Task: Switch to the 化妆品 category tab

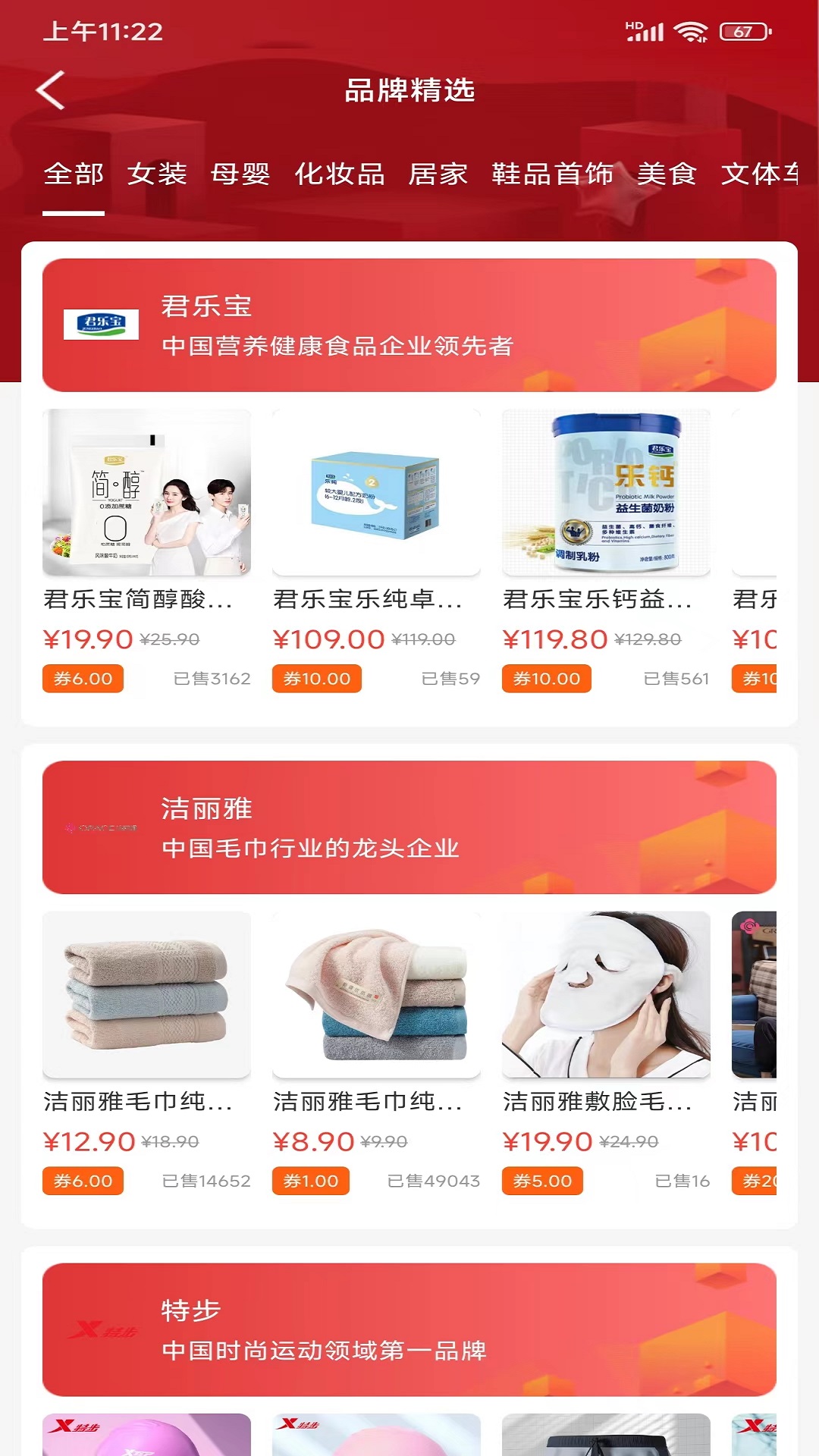Action: click(x=339, y=175)
